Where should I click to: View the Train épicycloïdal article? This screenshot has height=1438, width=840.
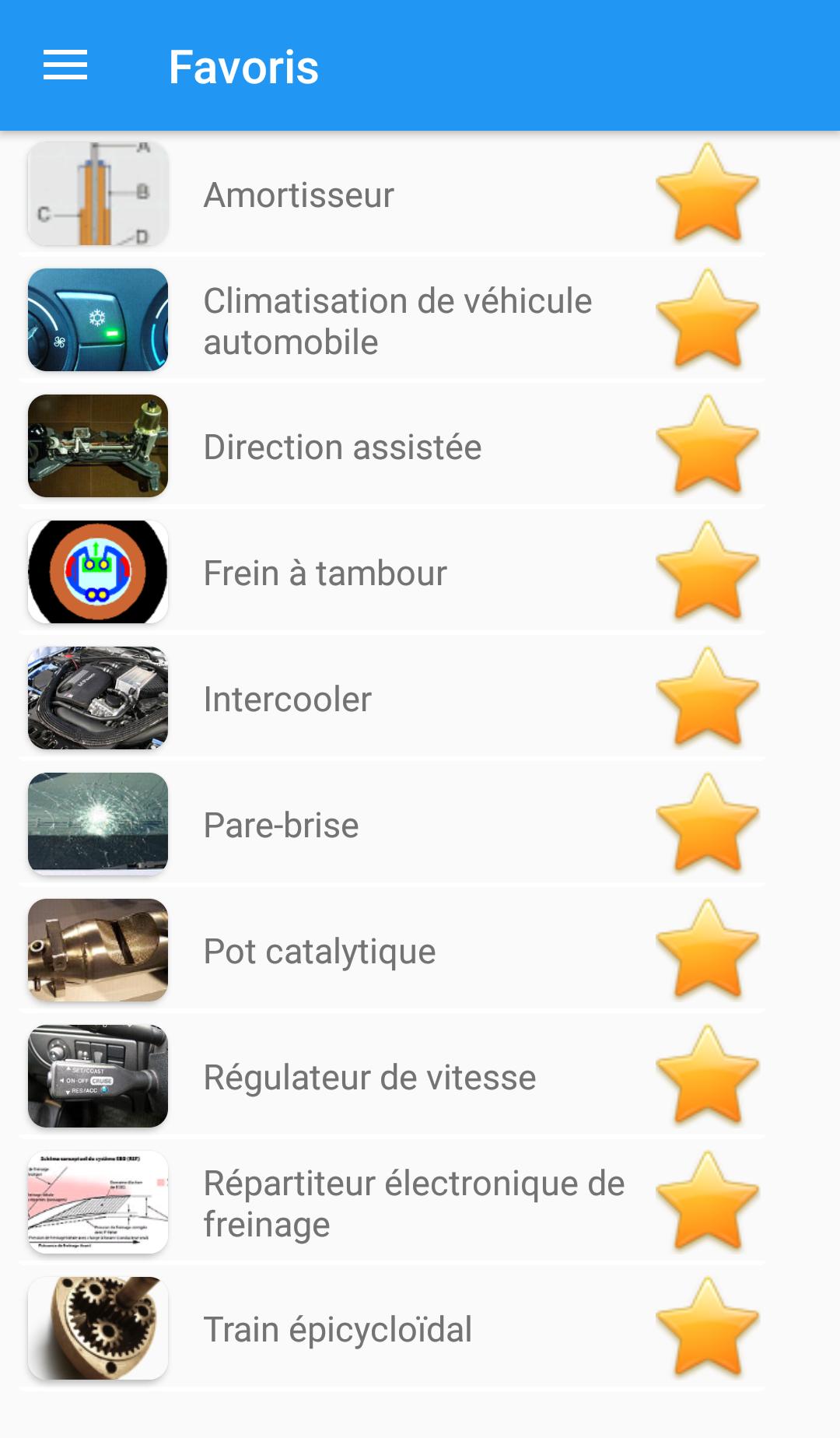click(x=392, y=1328)
